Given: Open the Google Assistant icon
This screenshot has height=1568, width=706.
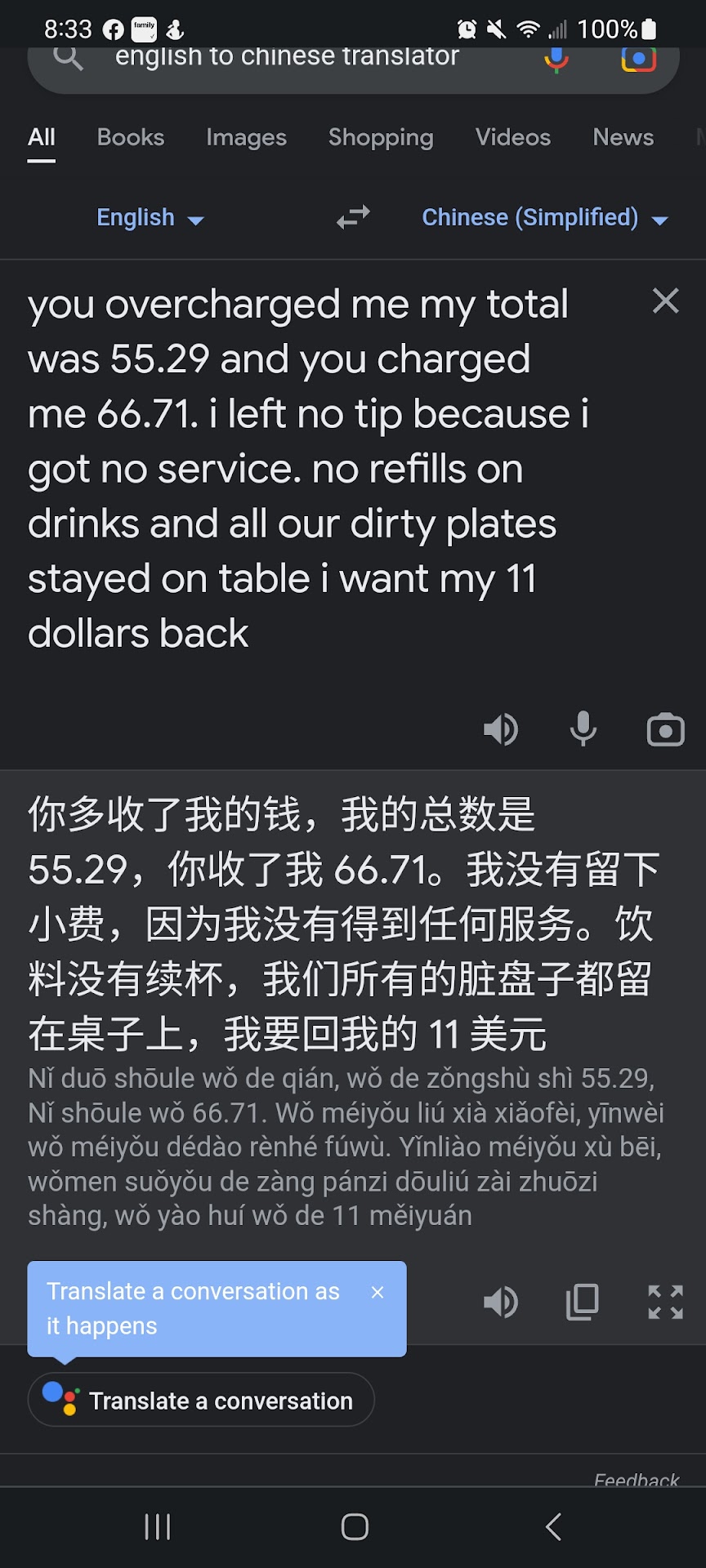Looking at the screenshot, I should 58,1400.
